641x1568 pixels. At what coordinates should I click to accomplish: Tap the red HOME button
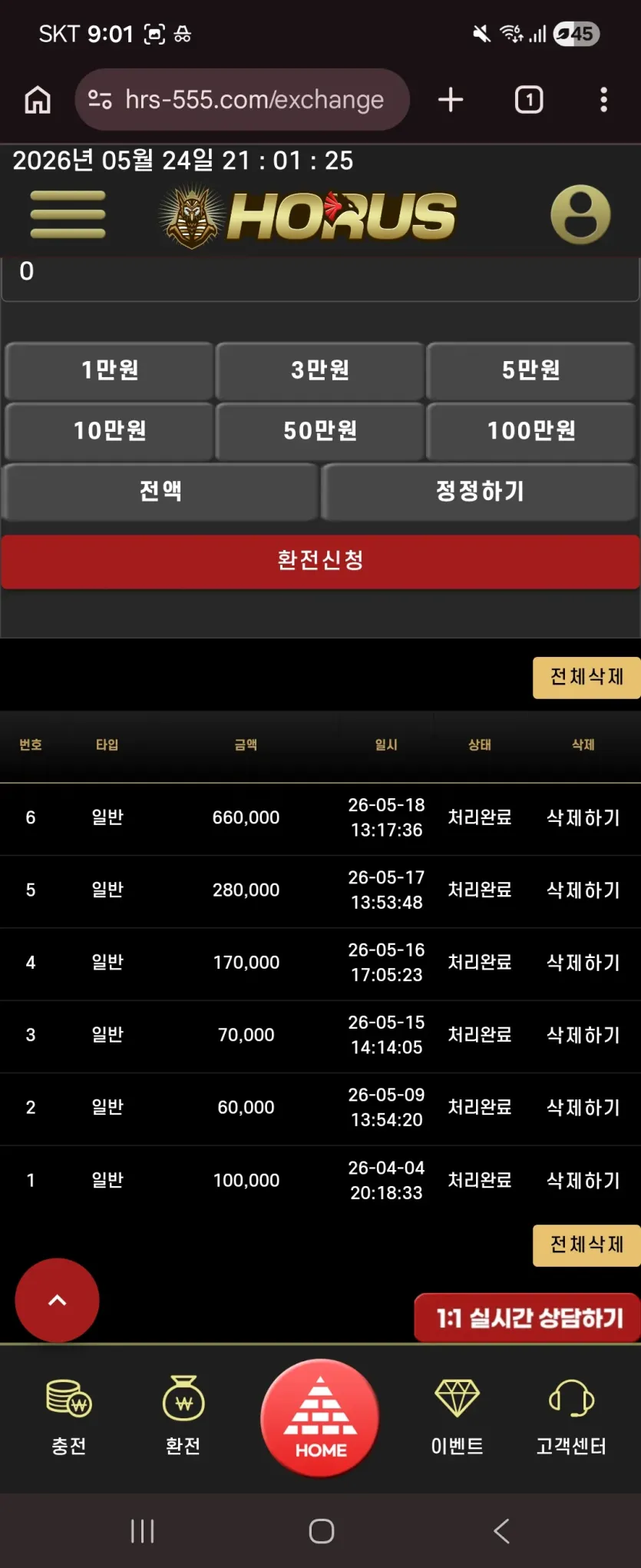click(x=320, y=1418)
